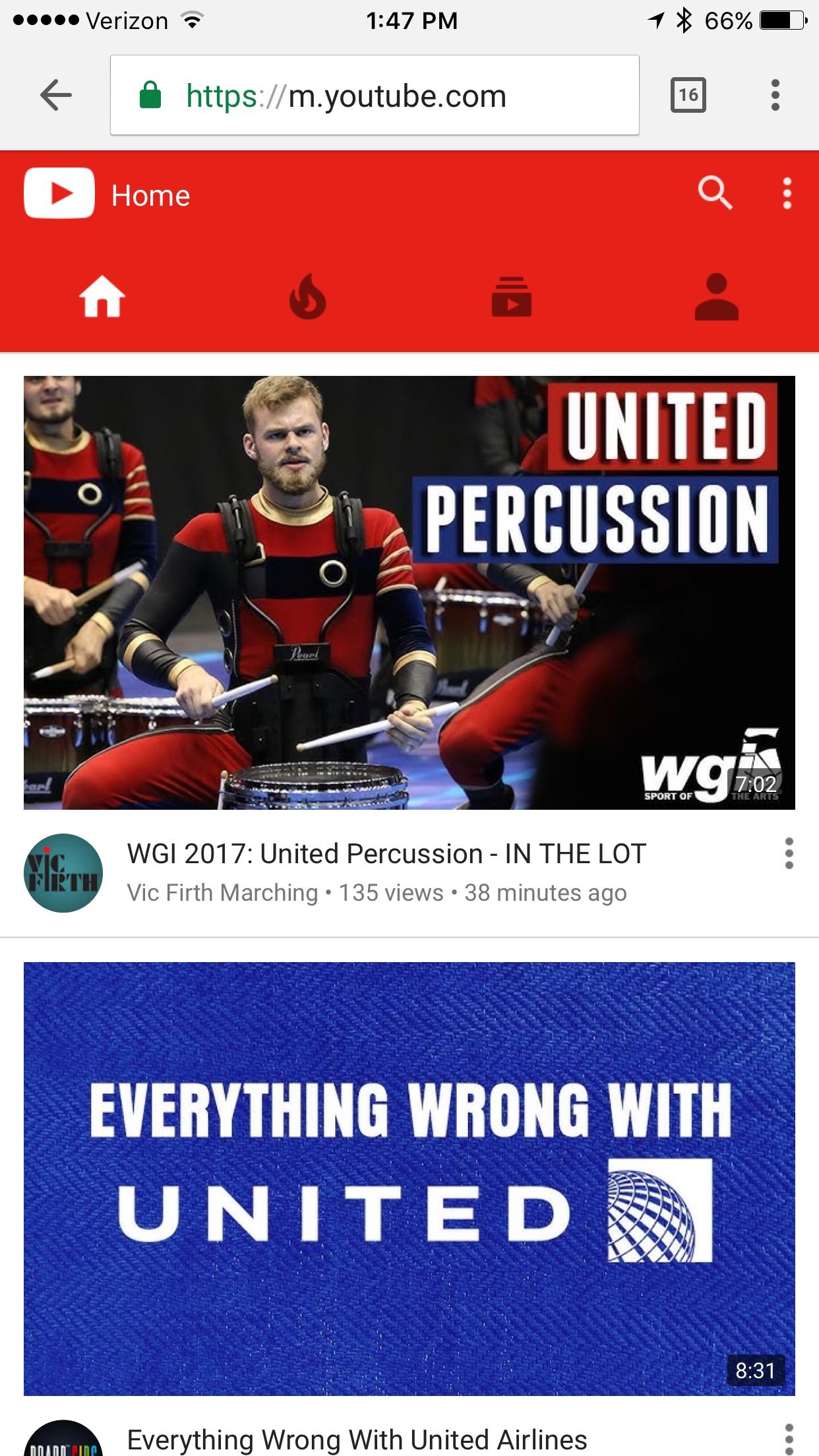Tap the m.youtube.com address bar

(375, 96)
